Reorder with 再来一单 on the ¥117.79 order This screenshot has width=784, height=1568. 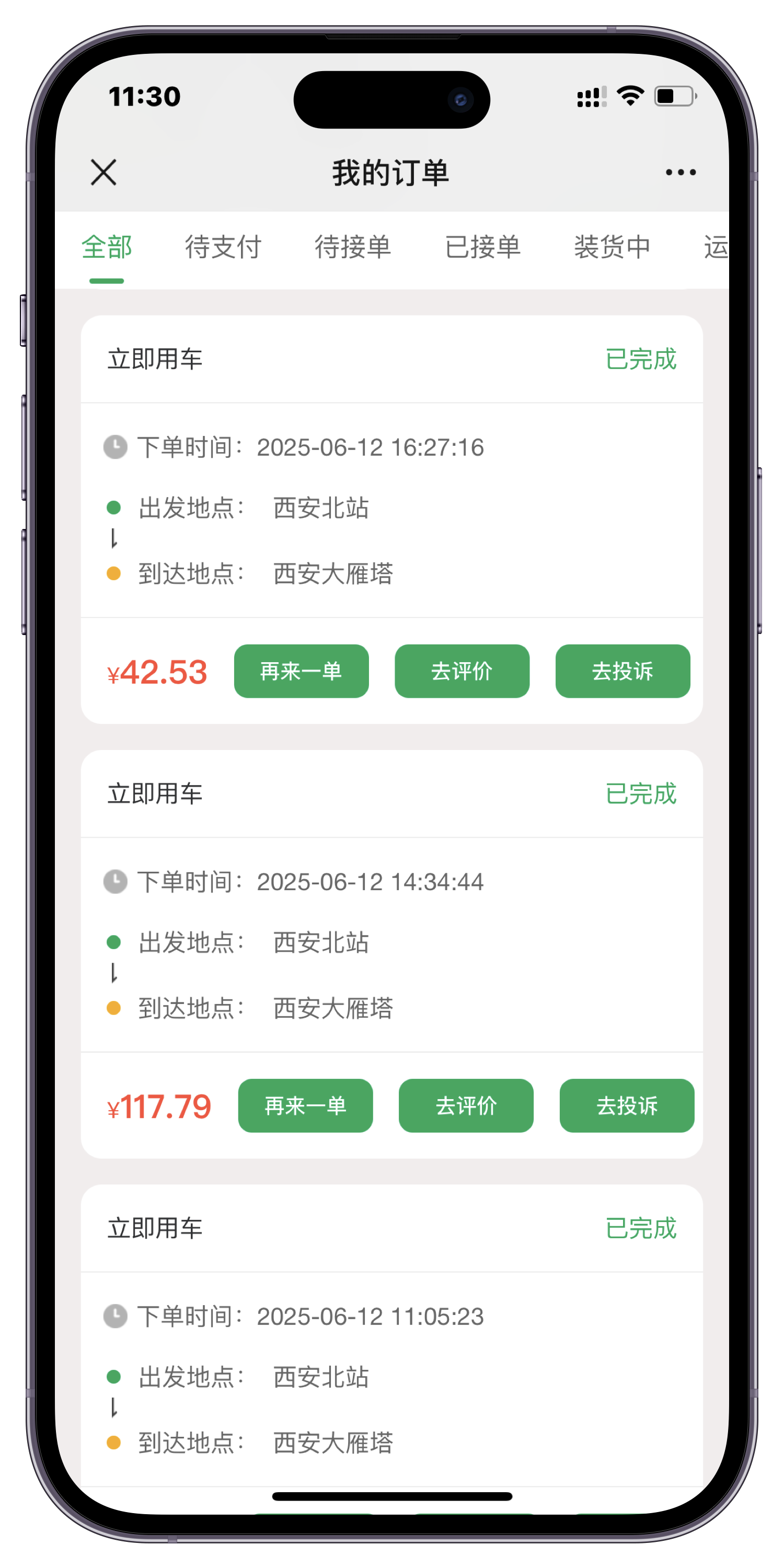click(306, 1105)
